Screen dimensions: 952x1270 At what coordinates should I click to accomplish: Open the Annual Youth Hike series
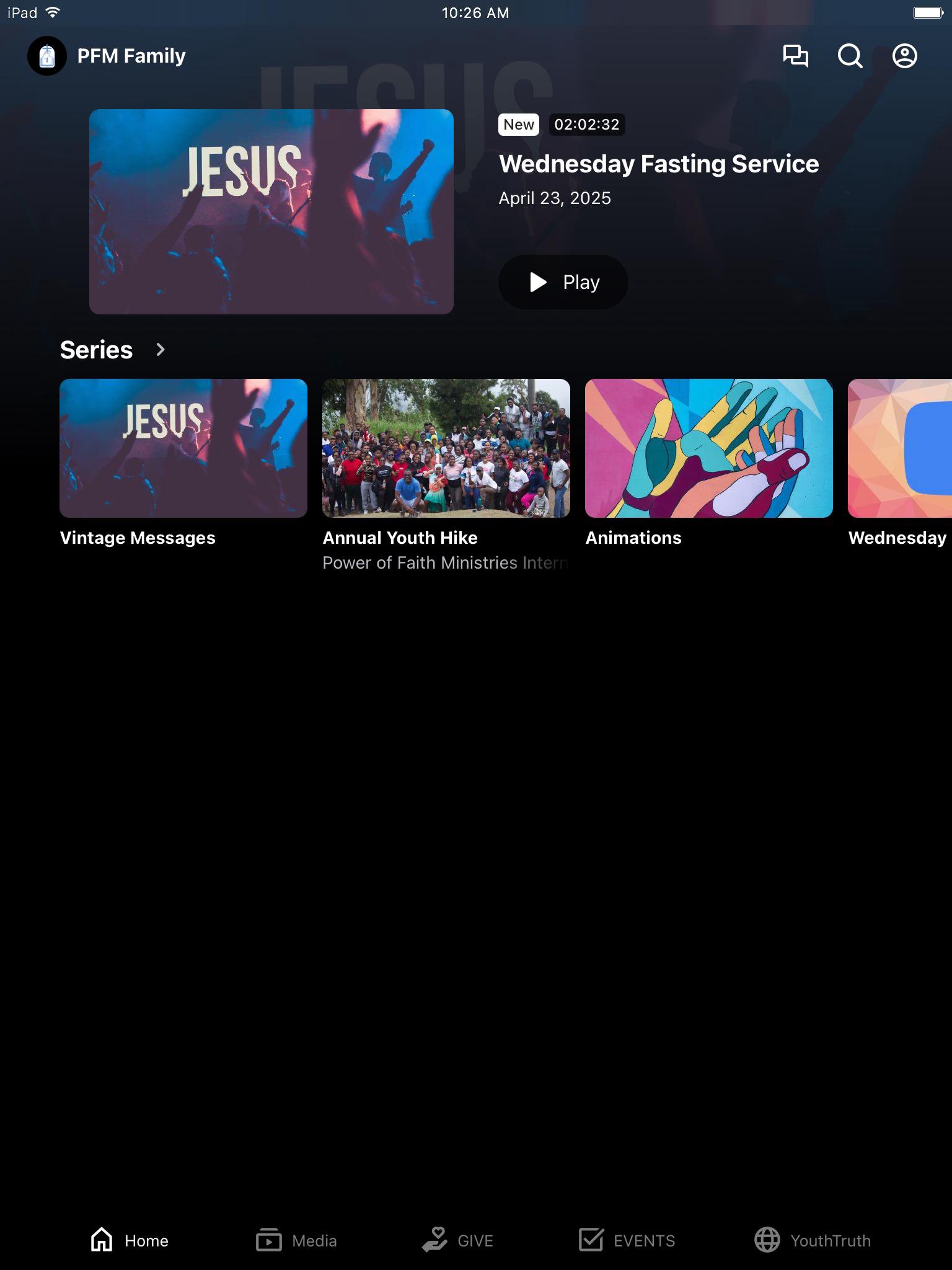tap(446, 448)
